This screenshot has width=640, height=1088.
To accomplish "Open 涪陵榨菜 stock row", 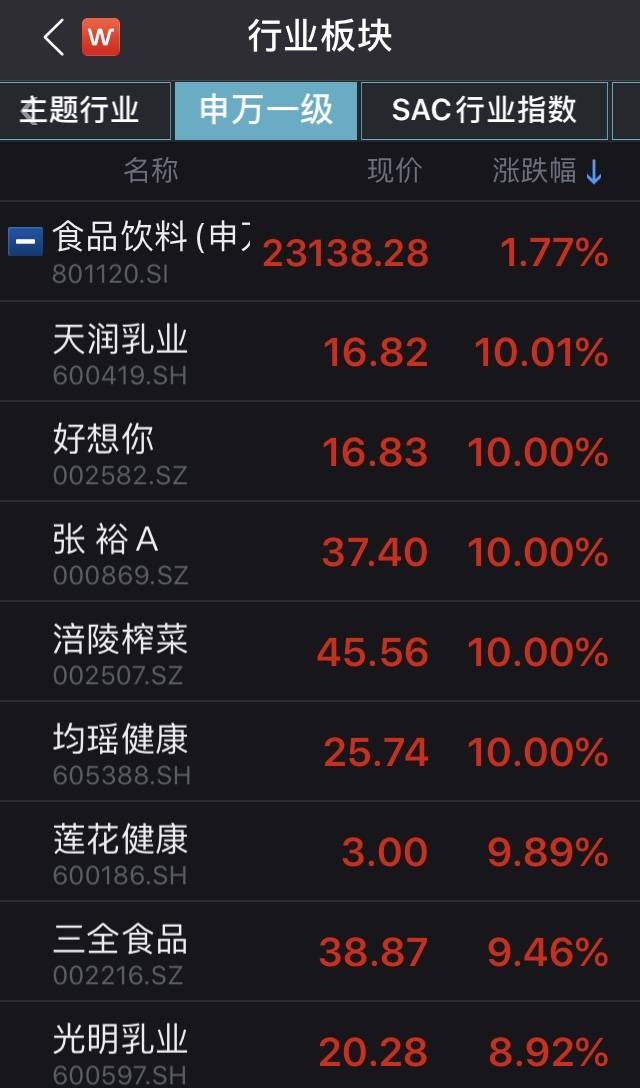I will click(320, 651).
